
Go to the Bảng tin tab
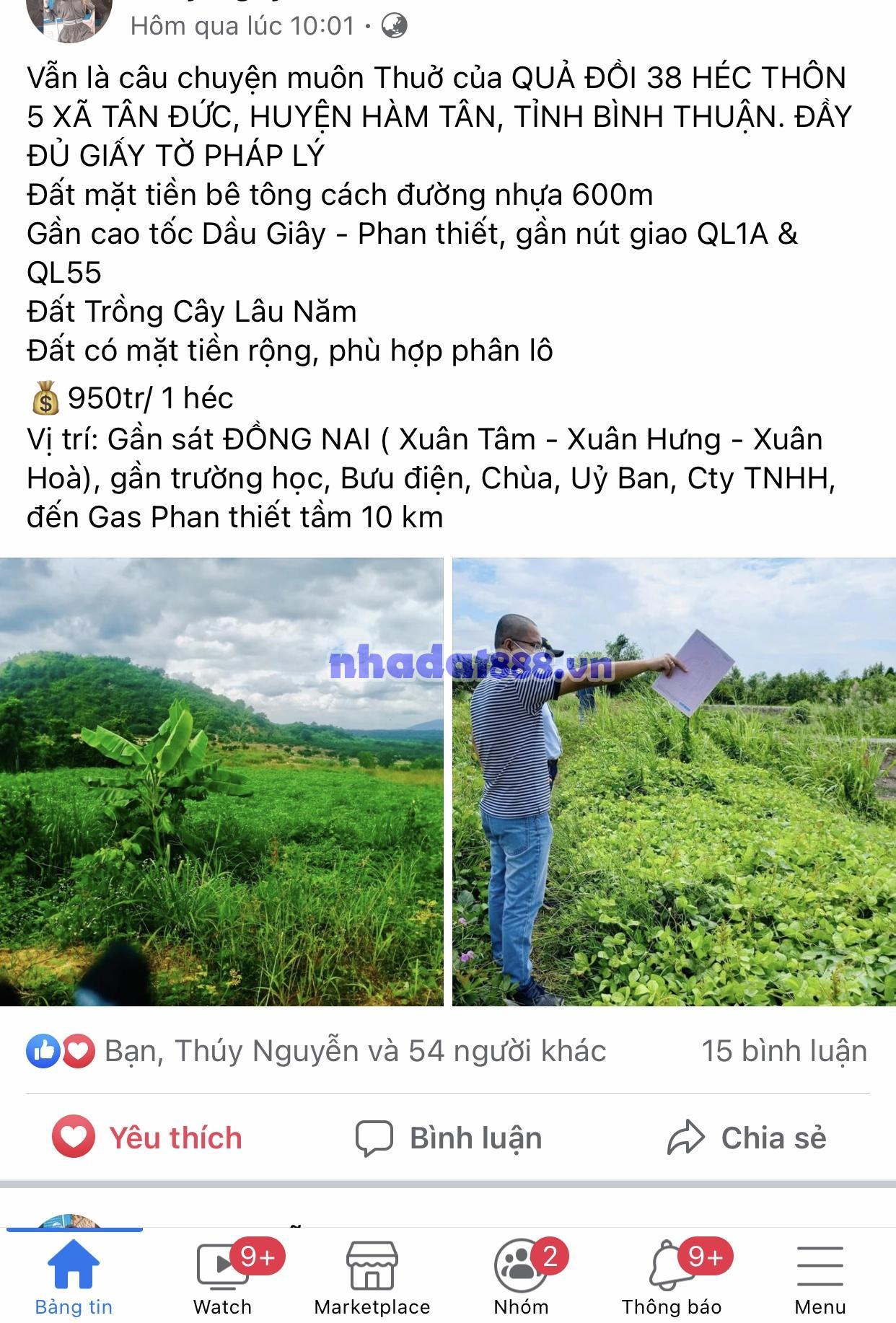(74, 1276)
